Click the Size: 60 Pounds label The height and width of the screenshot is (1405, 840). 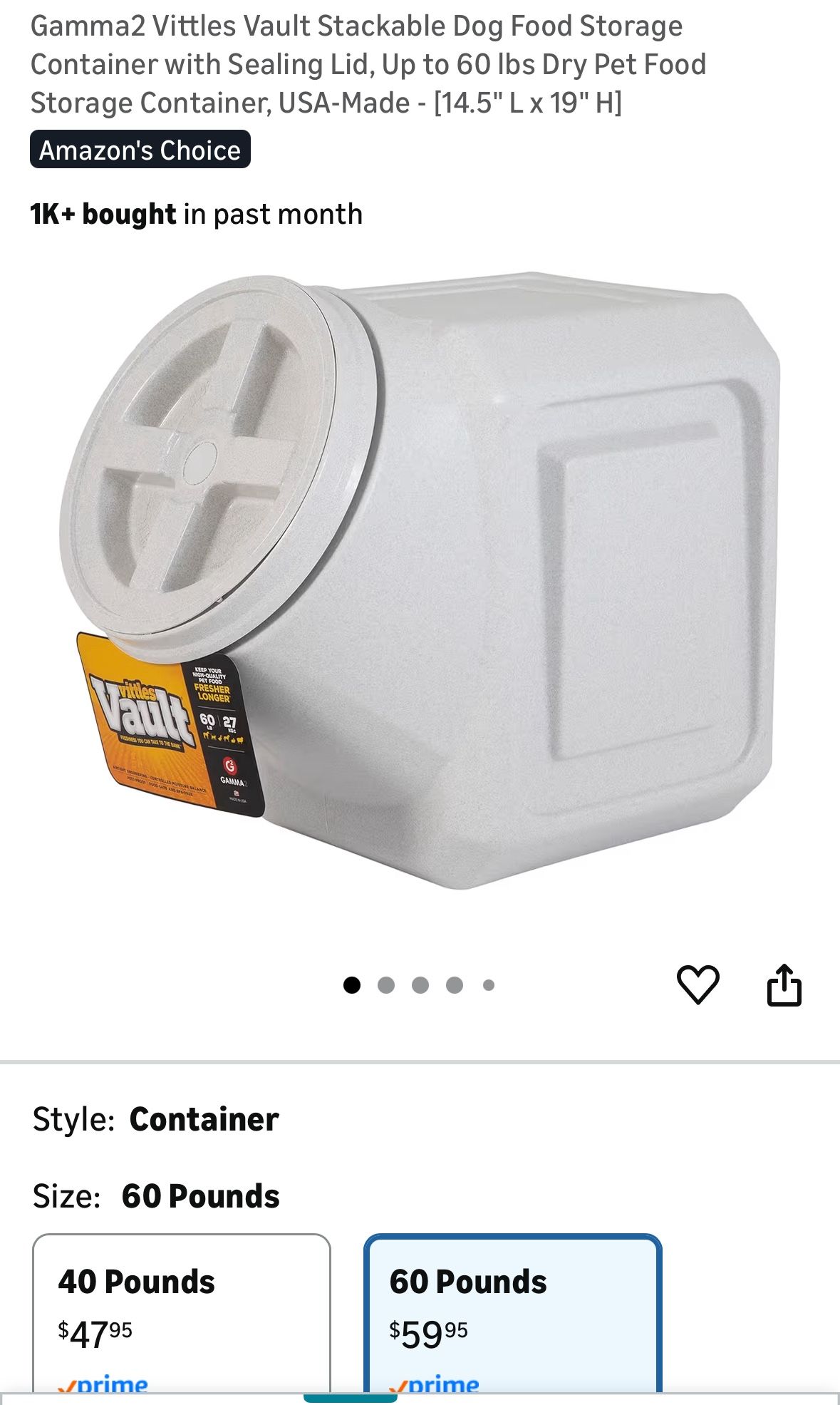(157, 1196)
